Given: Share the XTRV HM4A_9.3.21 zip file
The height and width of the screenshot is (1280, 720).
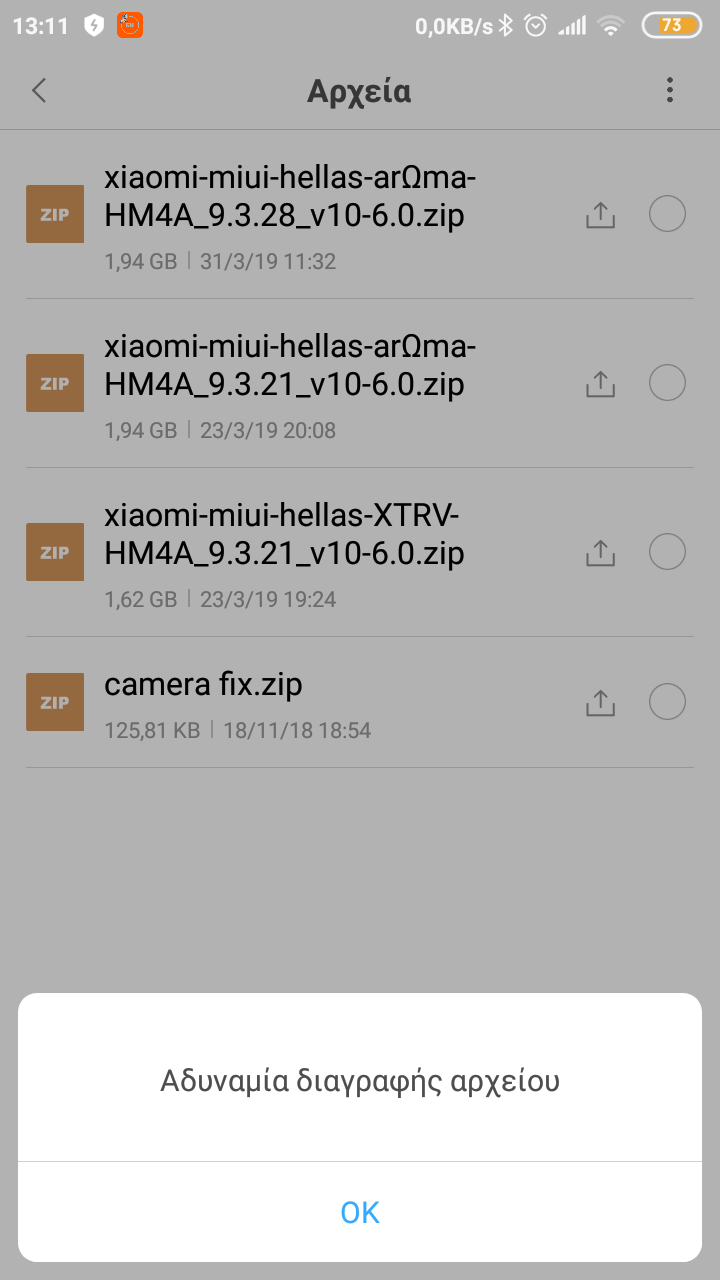Looking at the screenshot, I should [599, 552].
